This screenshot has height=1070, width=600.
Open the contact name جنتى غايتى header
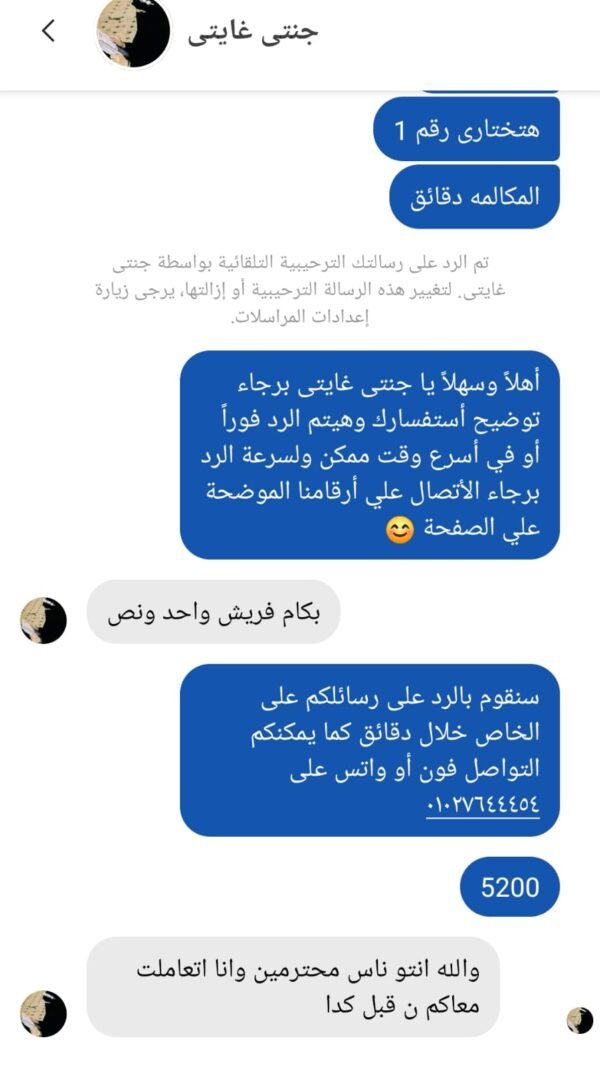(x=252, y=31)
